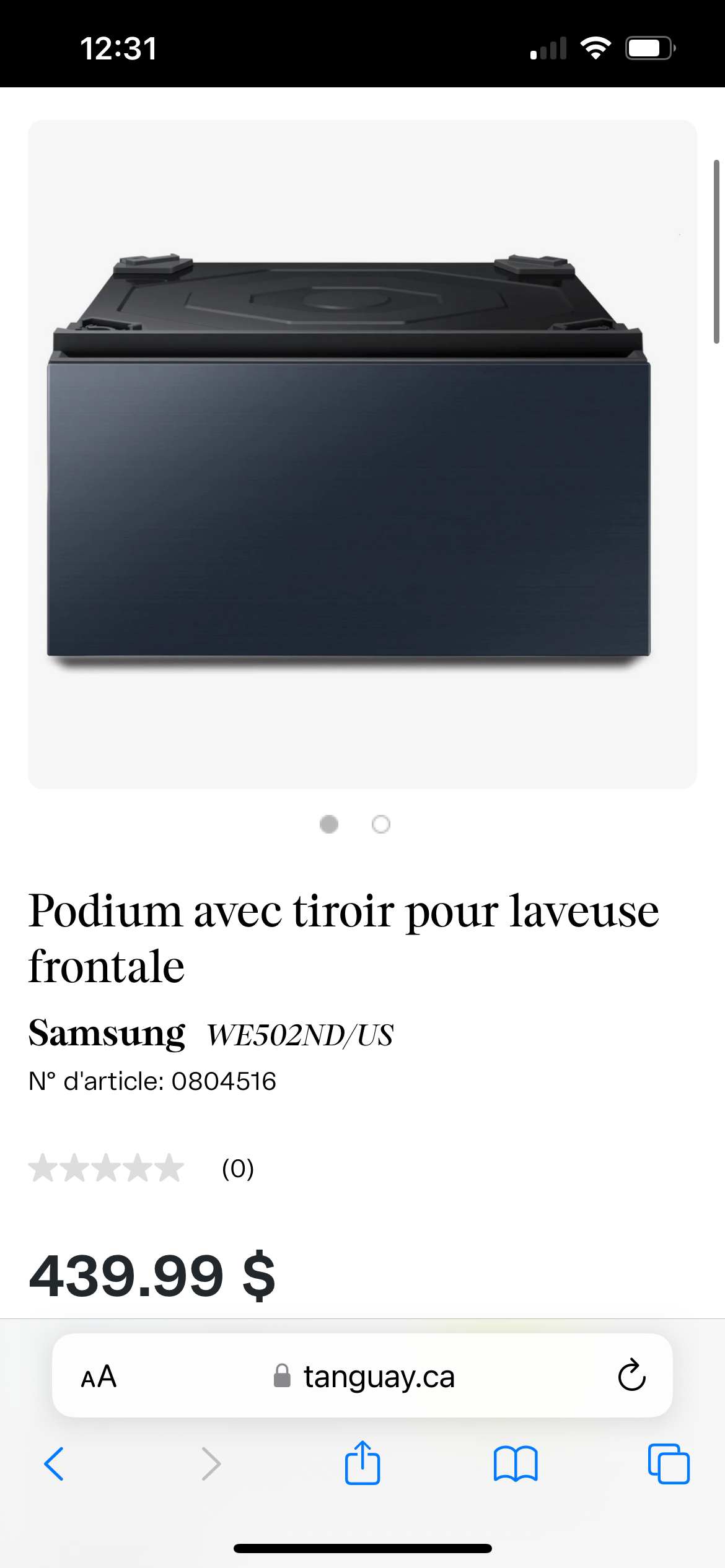This screenshot has height=1568, width=725.
Task: Go back to the previous page
Action: [x=55, y=1464]
